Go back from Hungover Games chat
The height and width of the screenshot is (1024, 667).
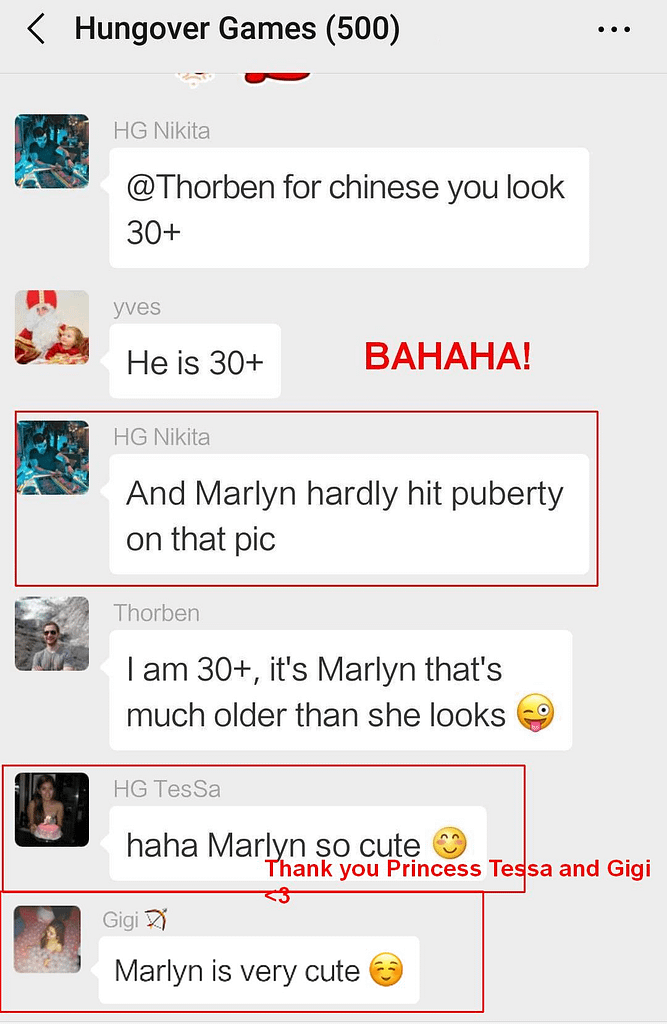(x=37, y=30)
